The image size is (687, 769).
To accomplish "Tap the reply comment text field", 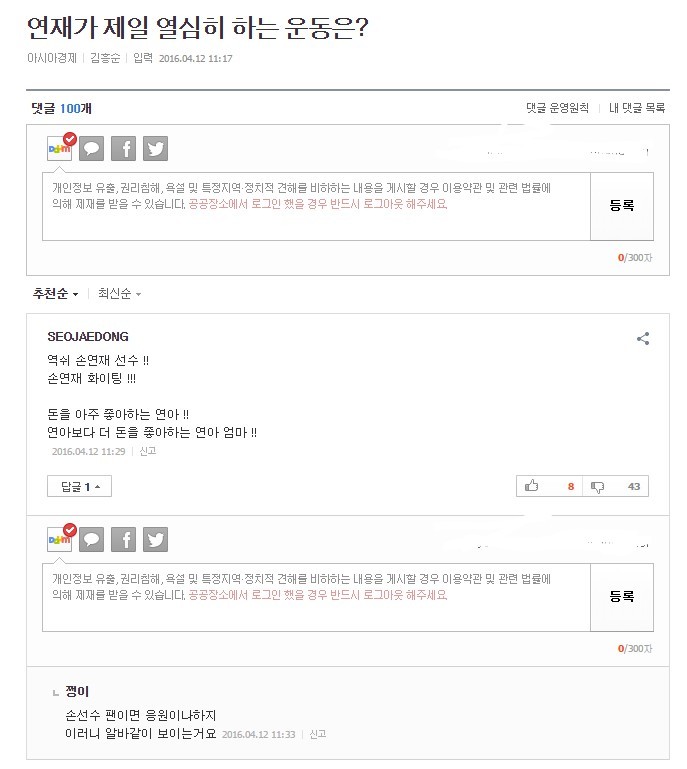I will coord(315,596).
